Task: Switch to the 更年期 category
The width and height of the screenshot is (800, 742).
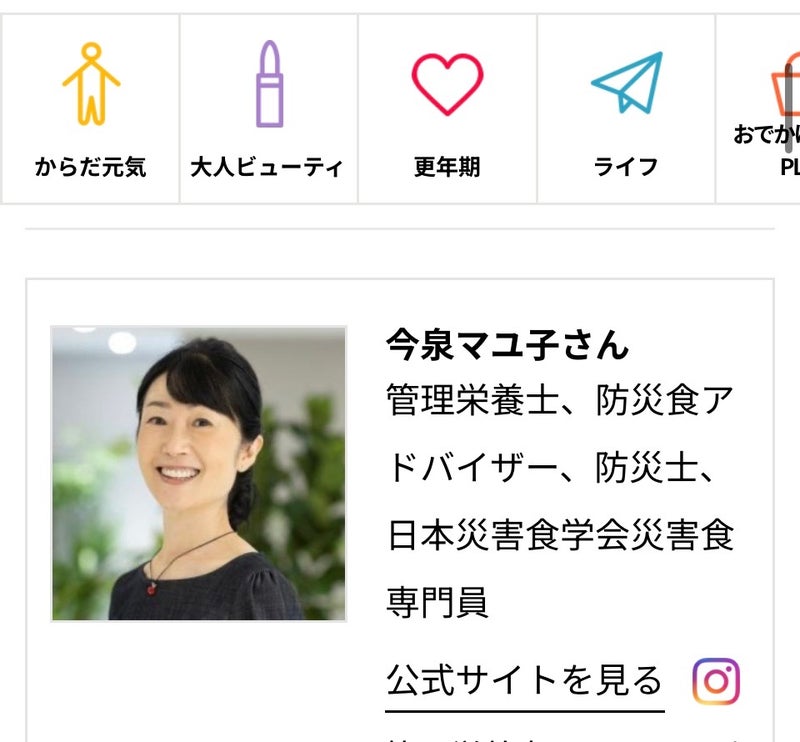Action: [x=447, y=109]
